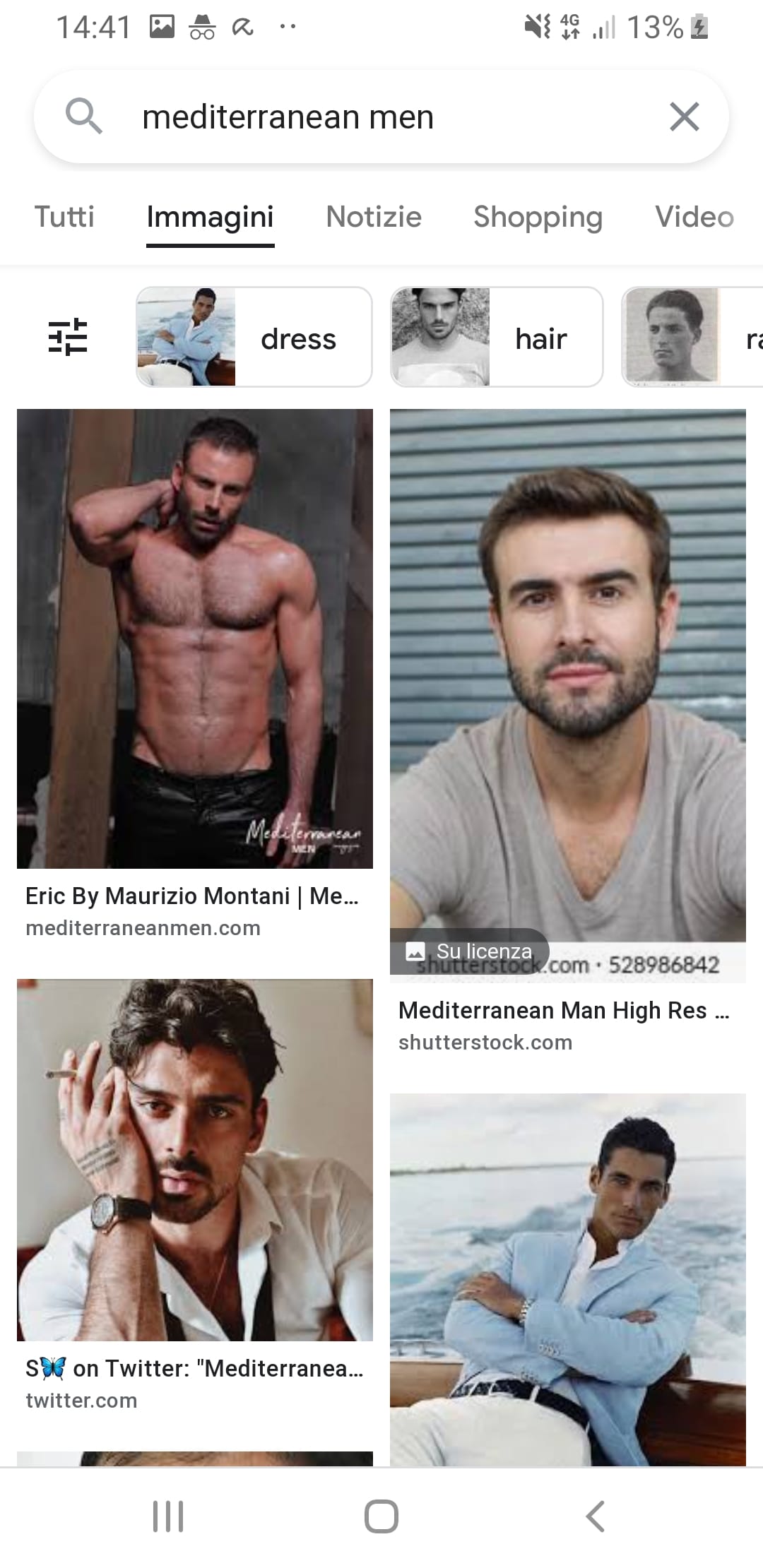The height and width of the screenshot is (1568, 763).
Task: Switch to the Tutti tab
Action: point(64,217)
